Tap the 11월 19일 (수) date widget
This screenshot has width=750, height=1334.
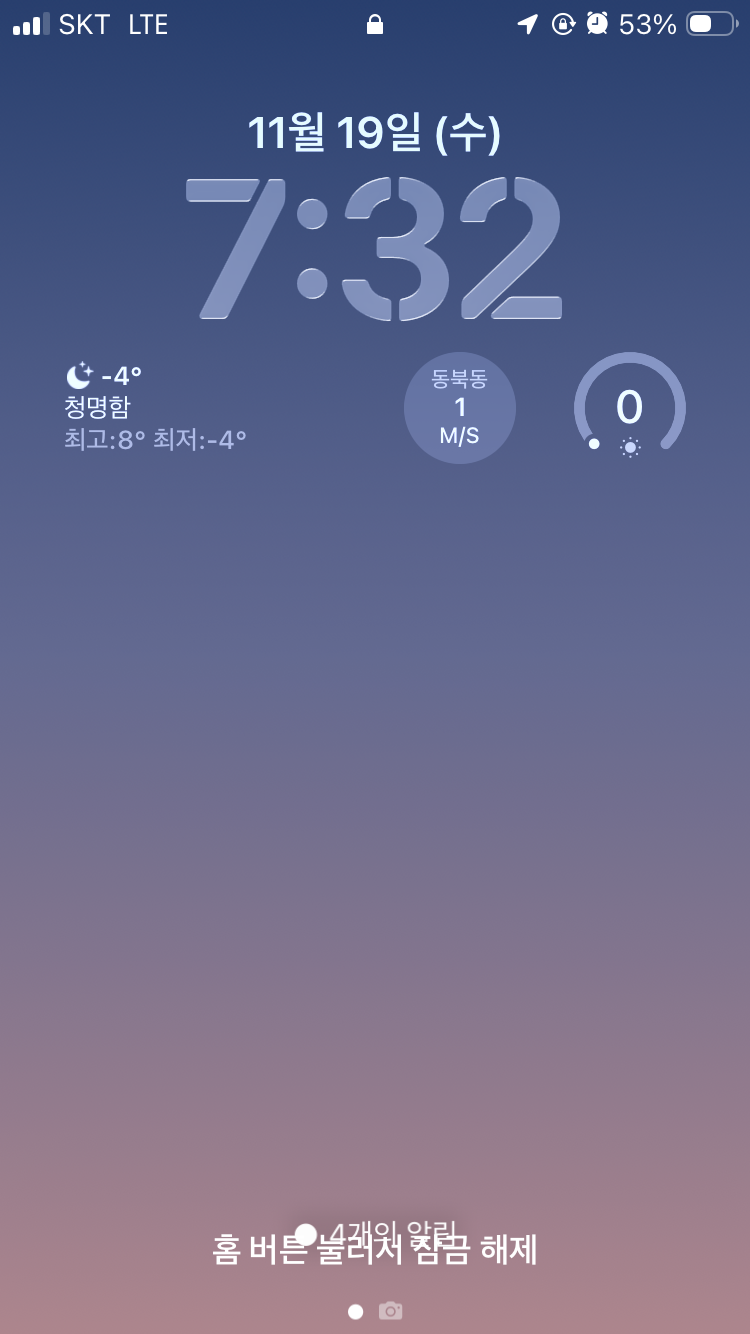pyautogui.click(x=374, y=133)
